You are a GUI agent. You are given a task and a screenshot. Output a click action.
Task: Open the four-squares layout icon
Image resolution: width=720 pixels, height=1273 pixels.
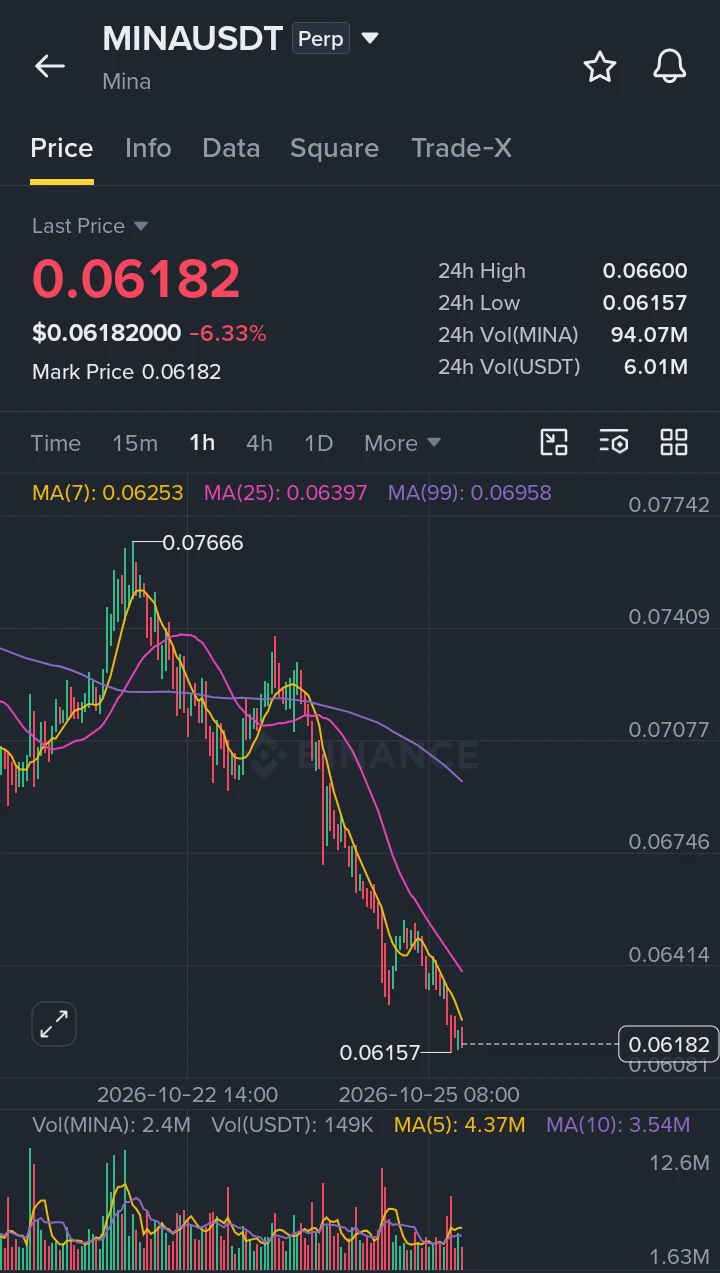(674, 442)
